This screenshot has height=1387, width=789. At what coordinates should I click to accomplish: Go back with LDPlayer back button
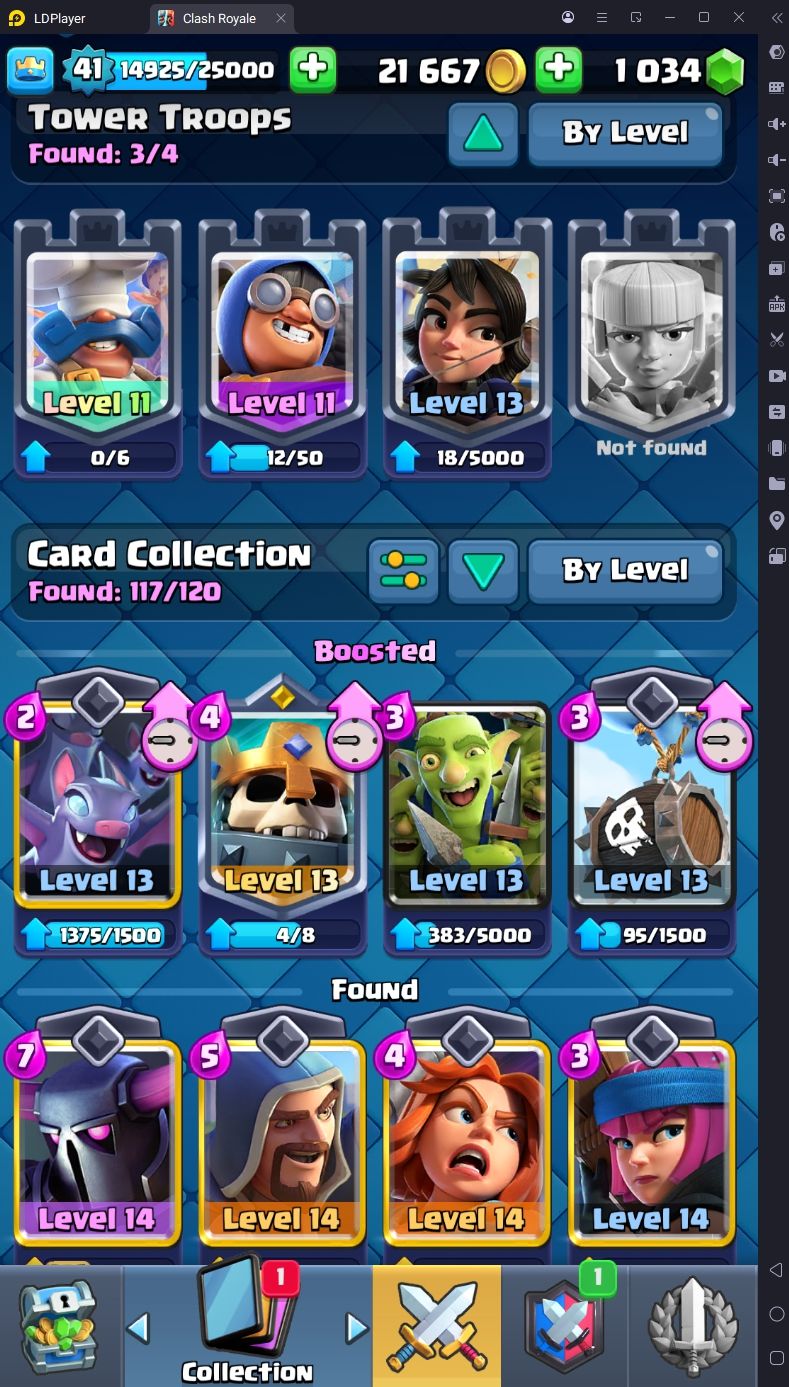[x=776, y=1270]
